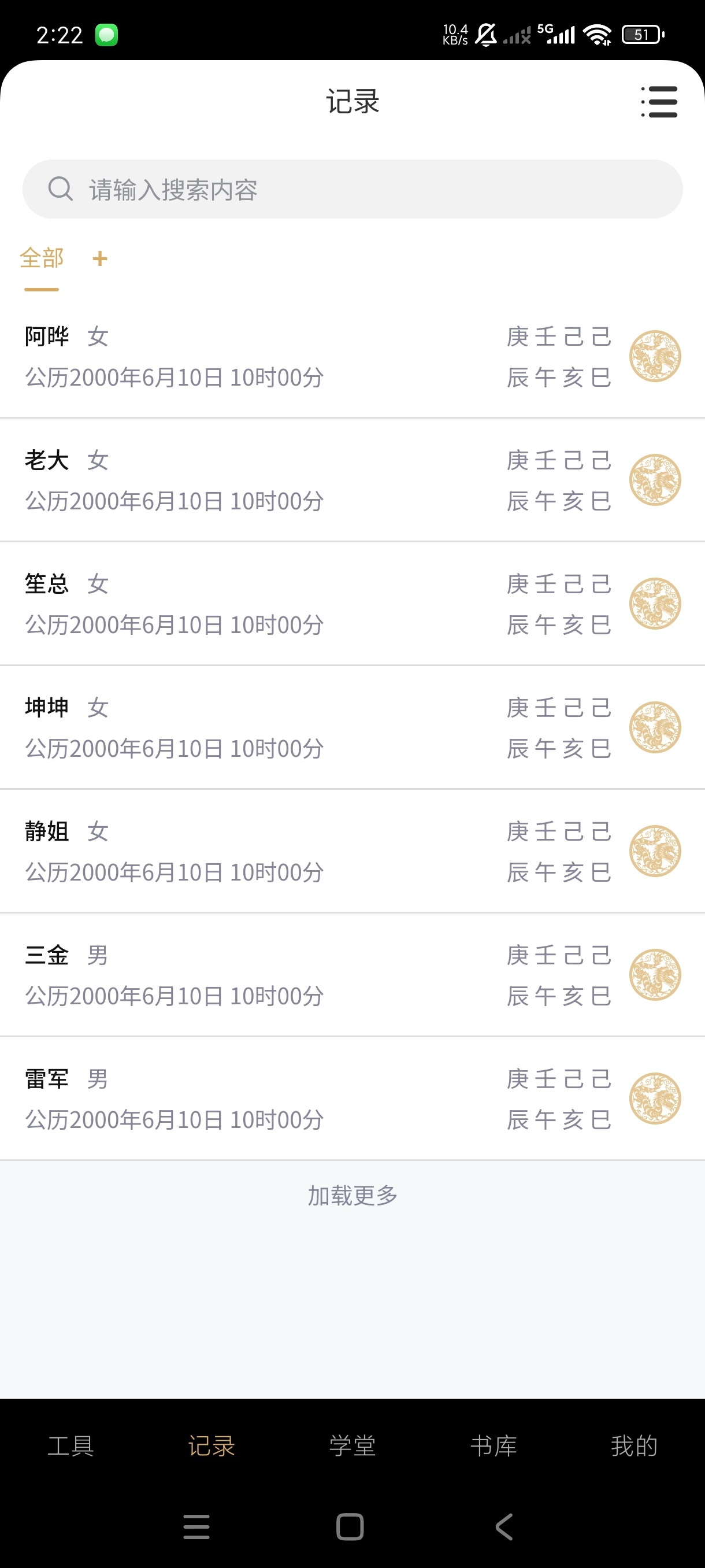Open the list menu icon
The height and width of the screenshot is (1568, 705).
click(659, 102)
